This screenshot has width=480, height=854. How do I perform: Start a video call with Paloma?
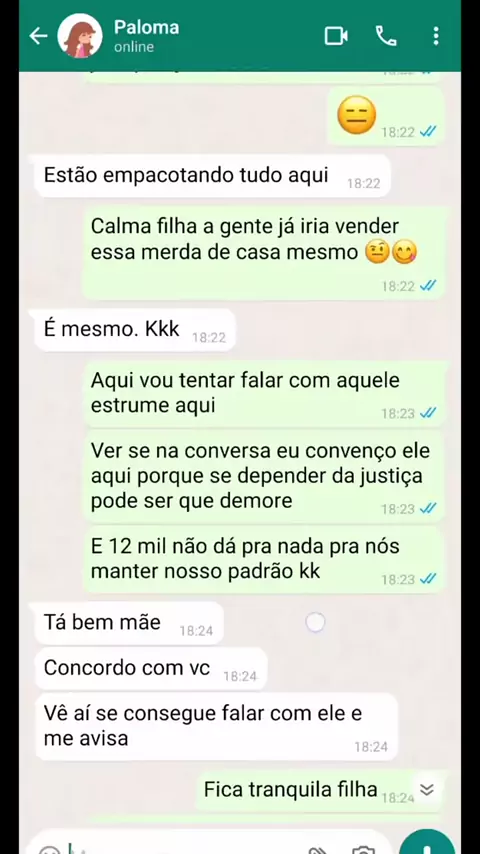pyautogui.click(x=336, y=36)
